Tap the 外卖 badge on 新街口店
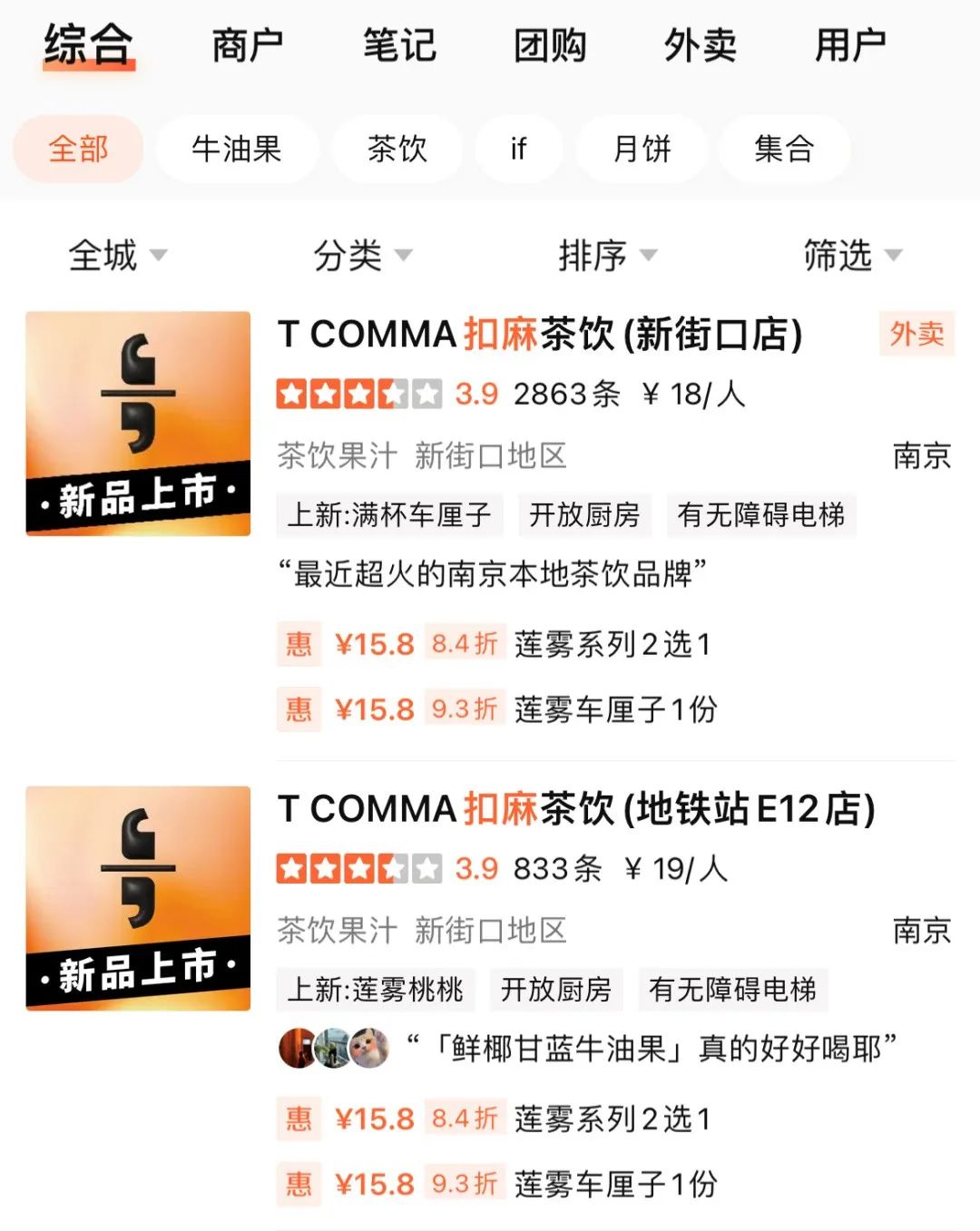Image resolution: width=980 pixels, height=1231 pixels. [x=916, y=334]
